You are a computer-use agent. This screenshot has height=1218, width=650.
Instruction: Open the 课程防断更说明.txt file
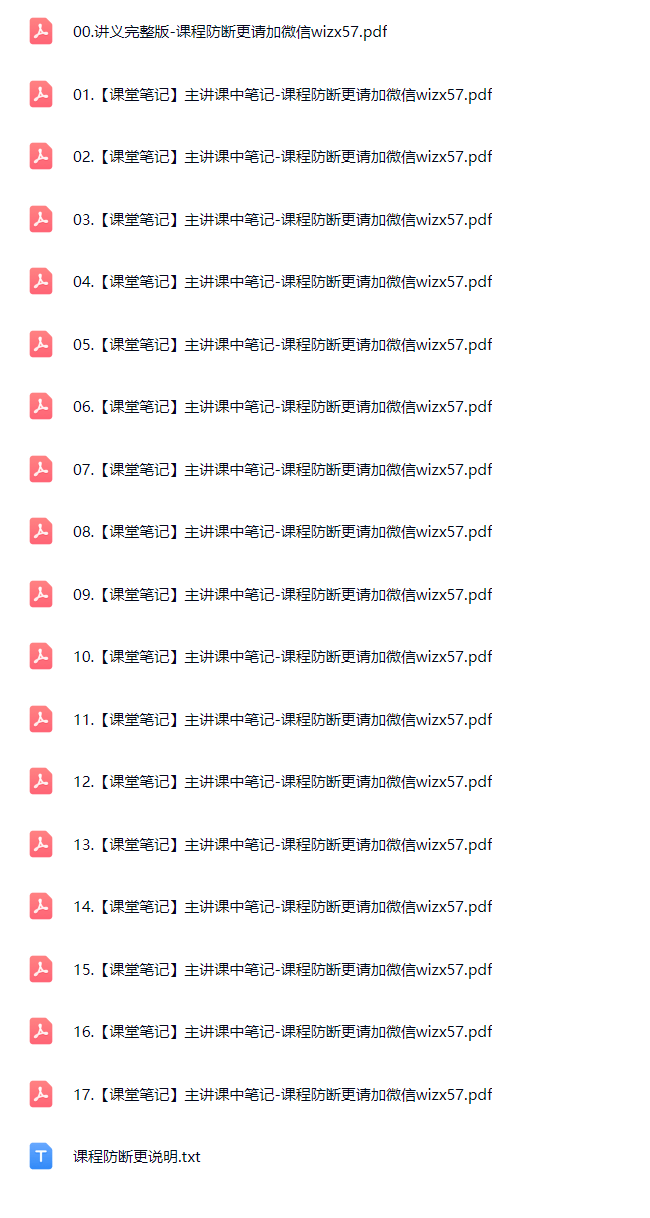[136, 1157]
